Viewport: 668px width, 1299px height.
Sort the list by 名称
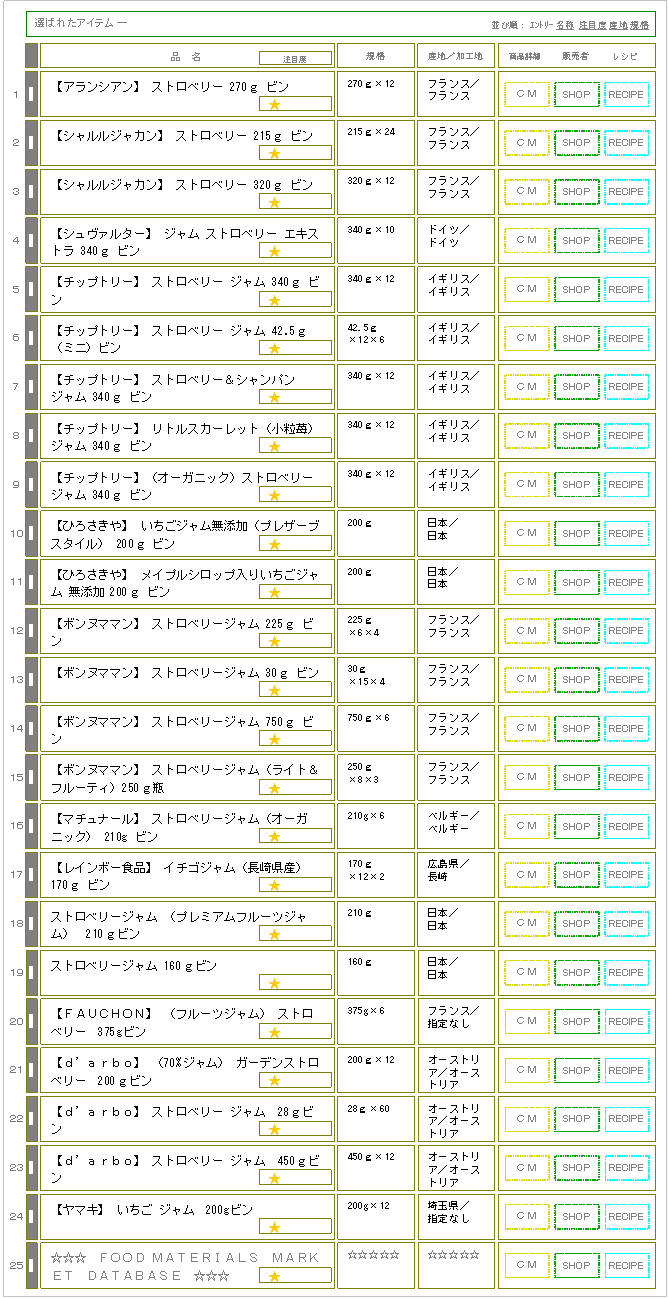(565, 23)
